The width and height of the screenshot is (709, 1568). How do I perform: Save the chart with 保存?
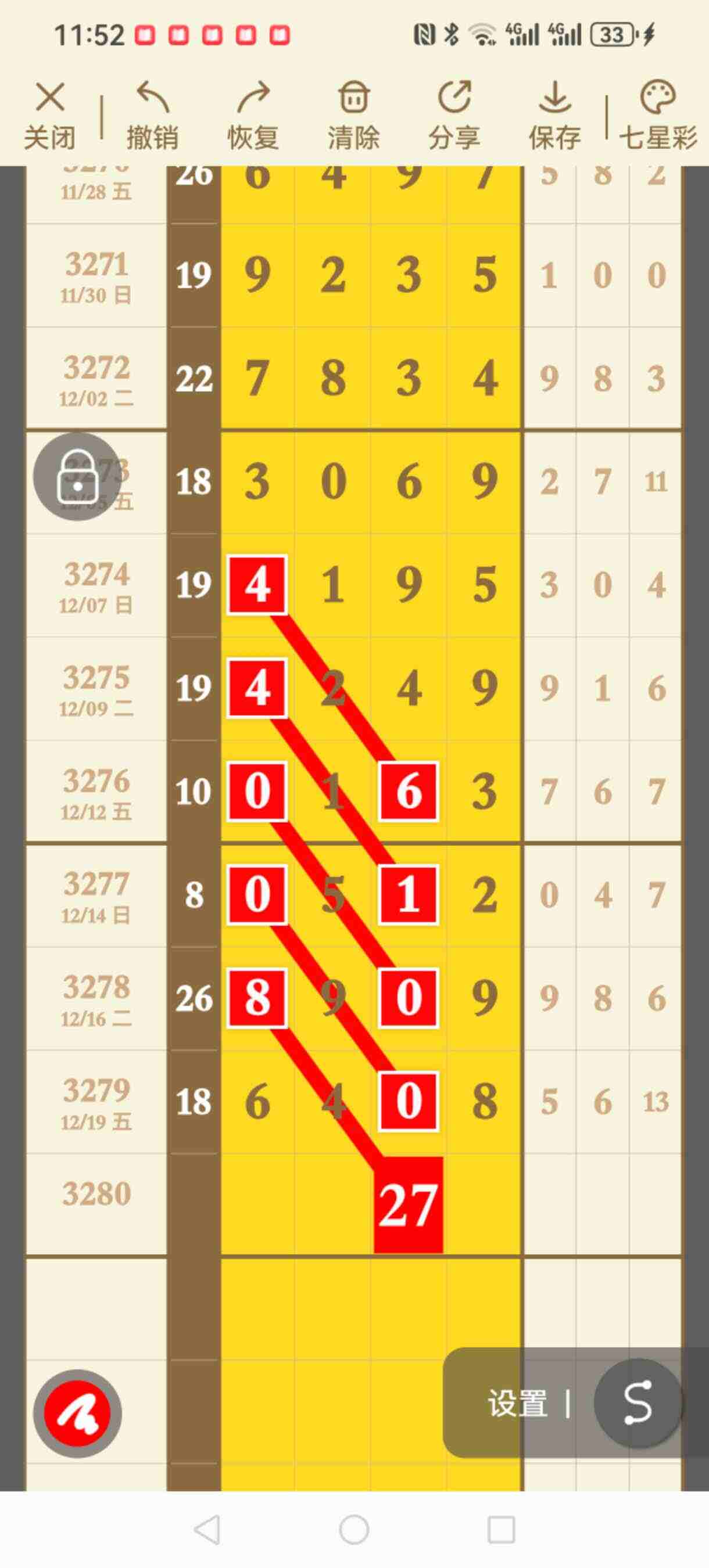click(x=554, y=114)
